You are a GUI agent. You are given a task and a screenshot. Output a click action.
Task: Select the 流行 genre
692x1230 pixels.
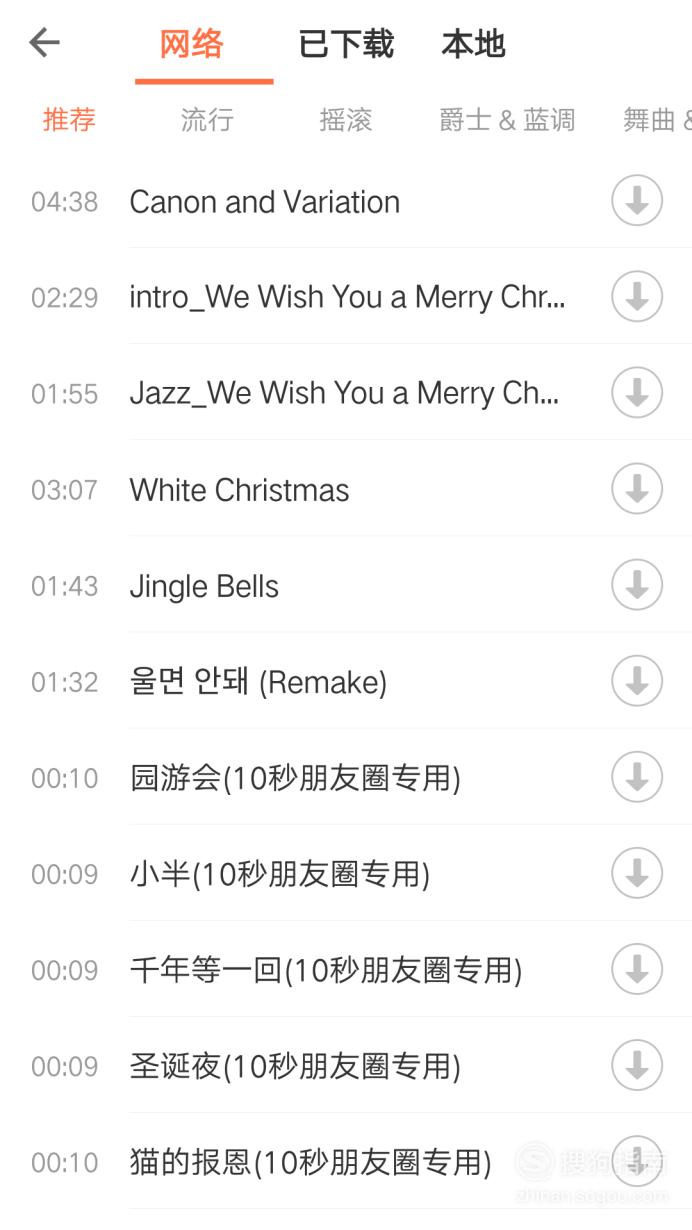(207, 120)
